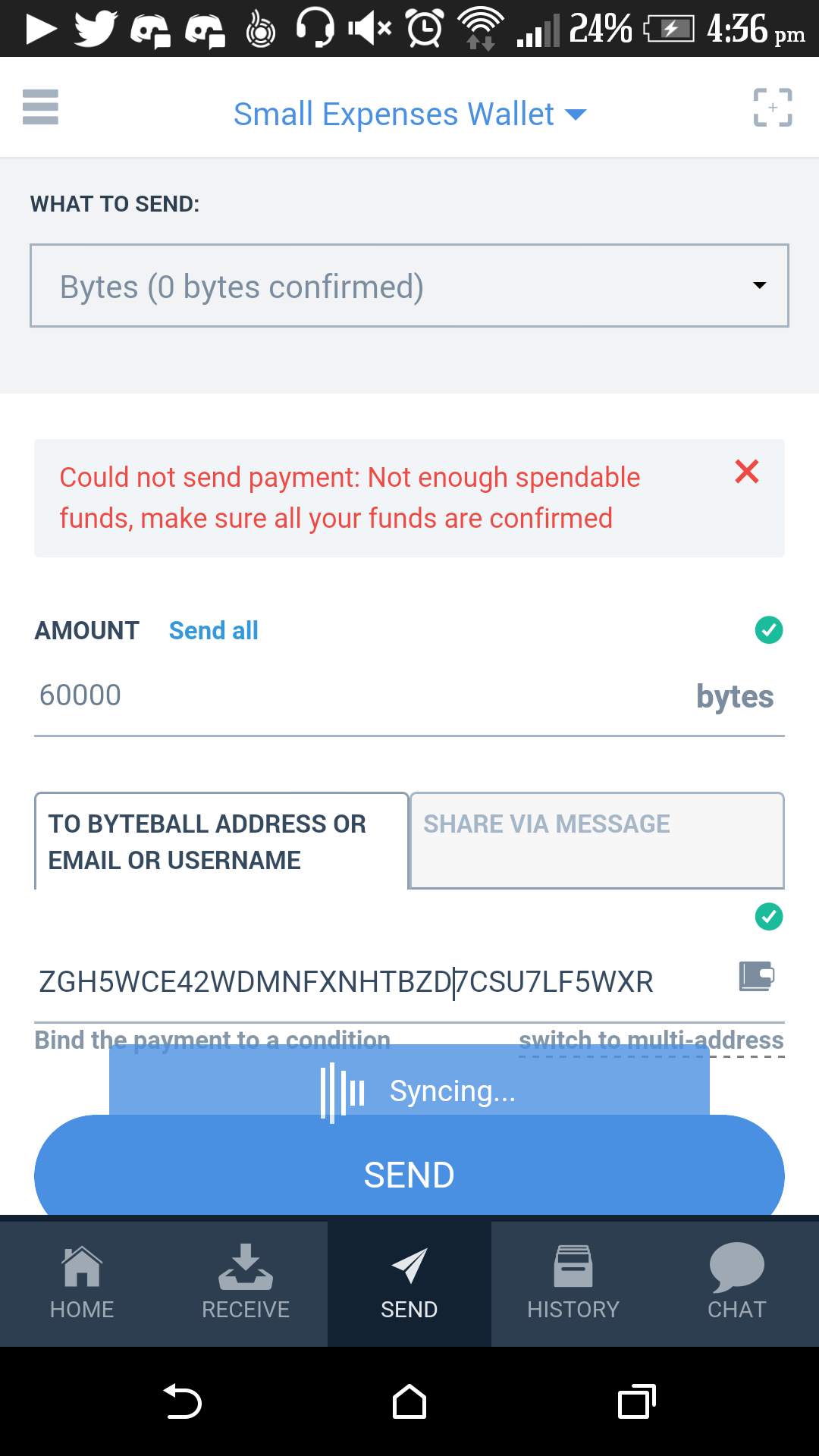Expand the Small Expenses Wallet selector

click(x=409, y=115)
